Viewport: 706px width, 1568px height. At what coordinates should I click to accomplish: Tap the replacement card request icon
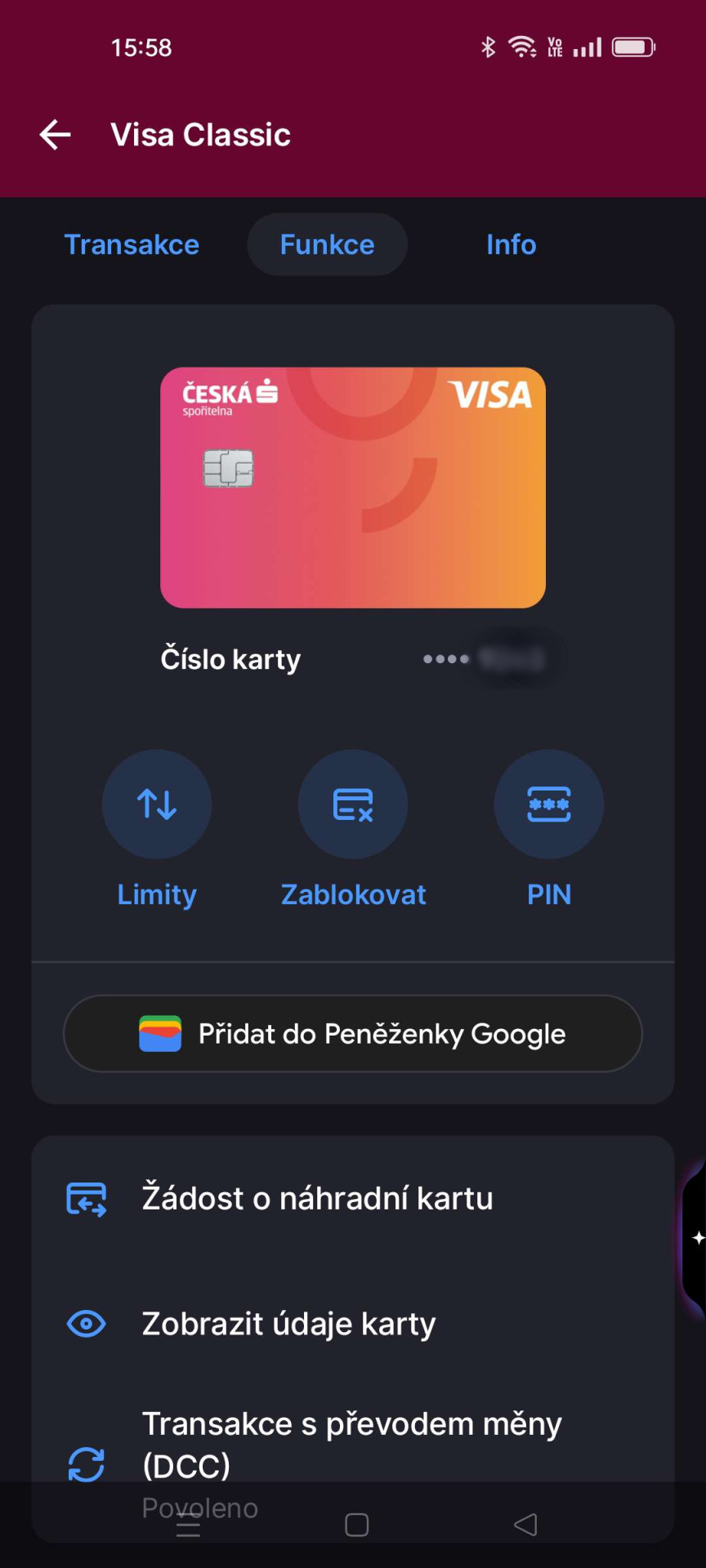(x=85, y=1198)
